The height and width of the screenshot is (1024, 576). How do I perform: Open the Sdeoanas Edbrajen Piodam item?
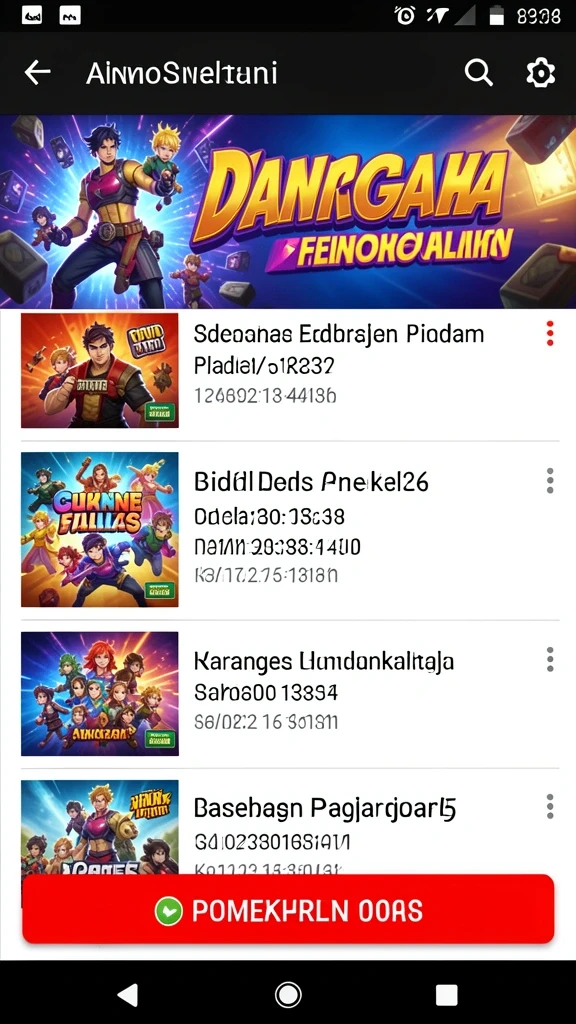tap(288, 371)
